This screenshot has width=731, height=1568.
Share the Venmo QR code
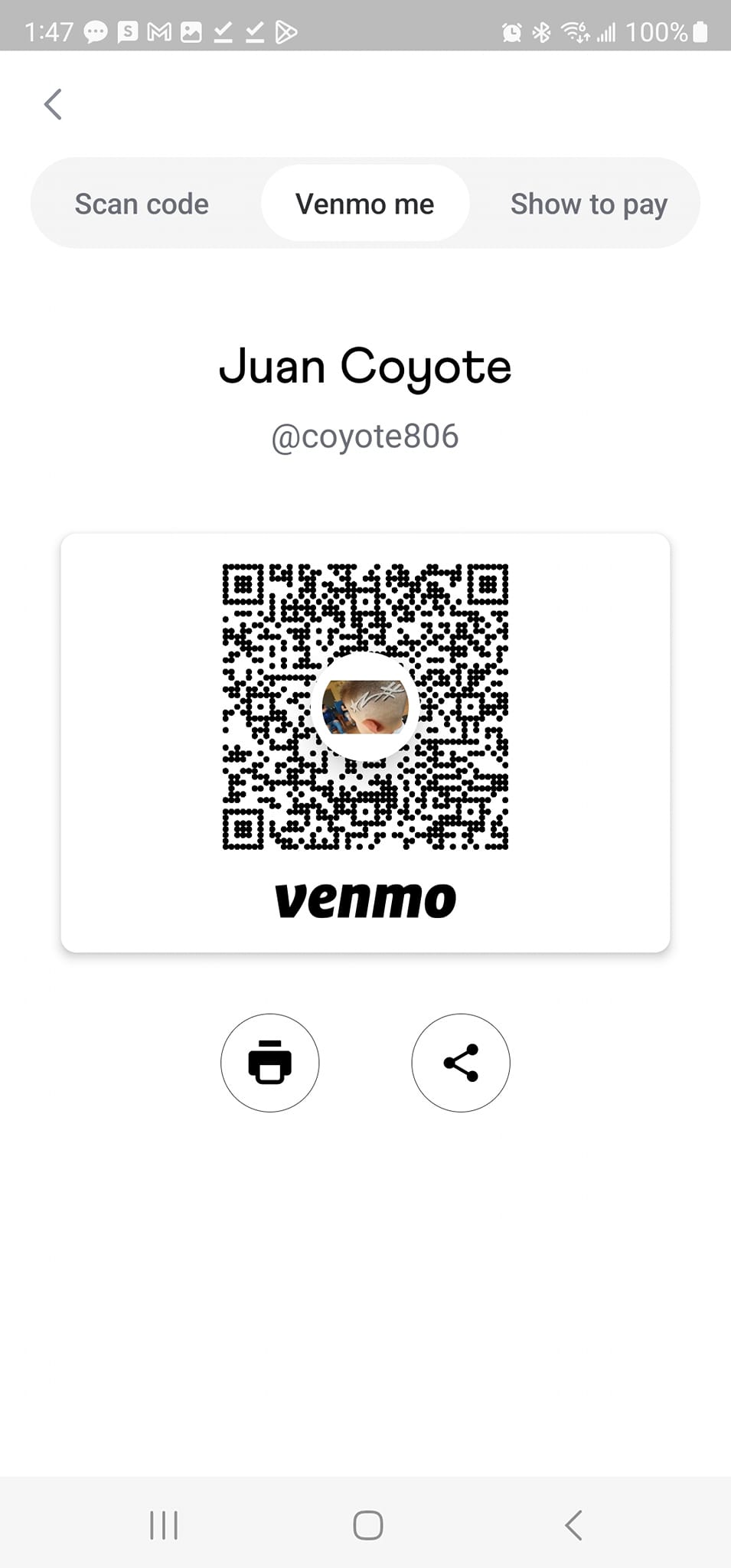click(x=461, y=1062)
